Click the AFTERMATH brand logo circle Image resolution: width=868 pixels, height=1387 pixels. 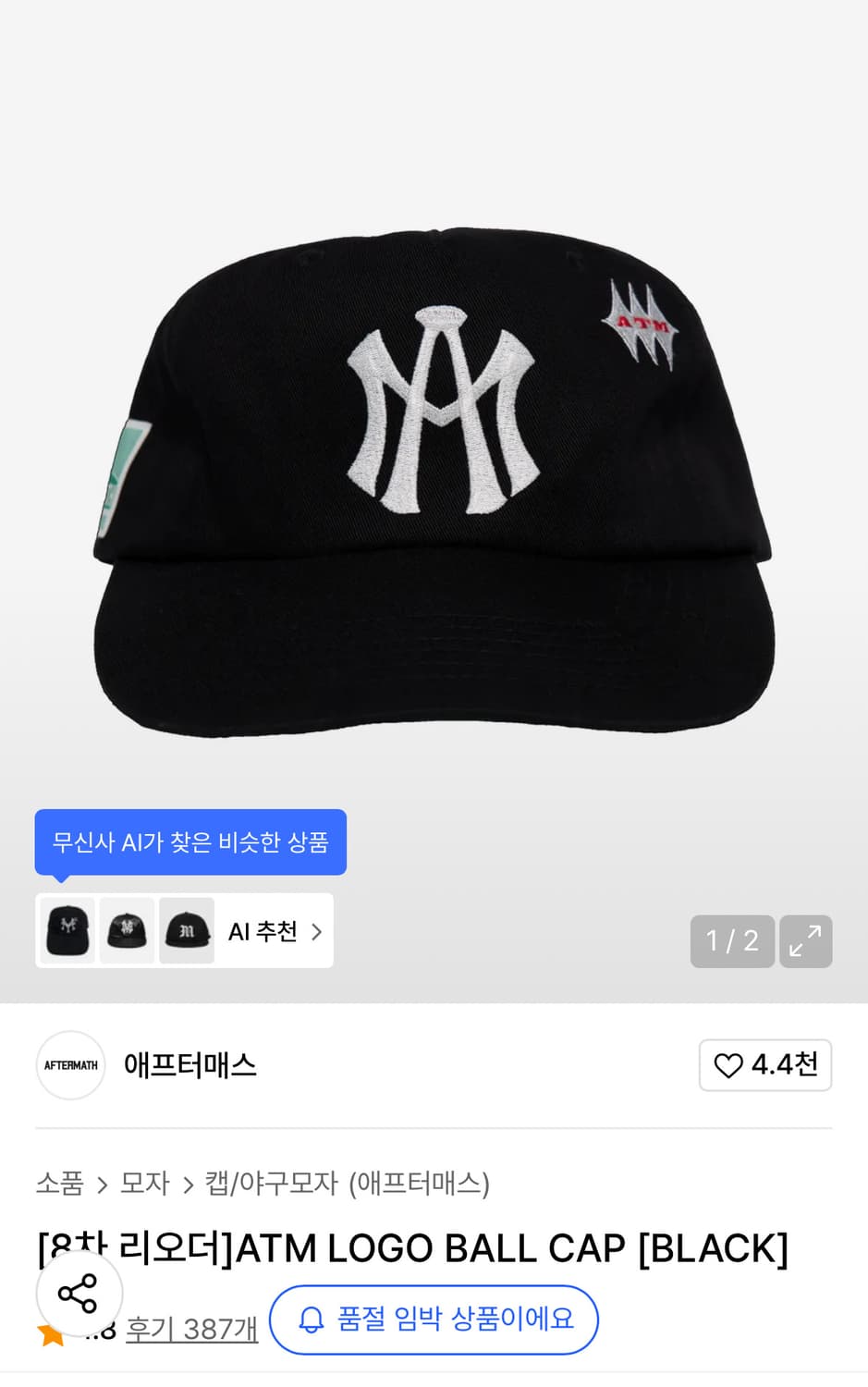tap(70, 1065)
